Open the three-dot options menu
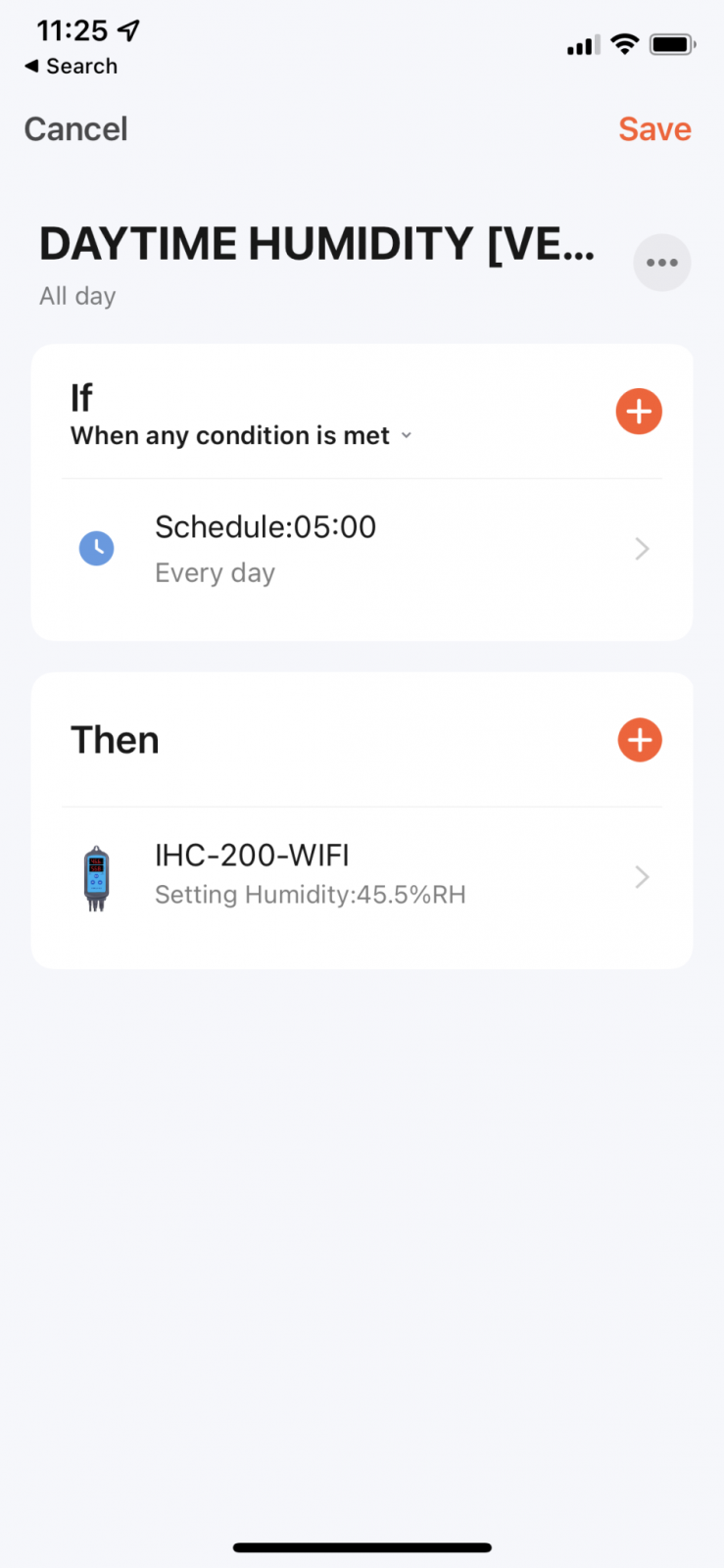 coord(662,263)
